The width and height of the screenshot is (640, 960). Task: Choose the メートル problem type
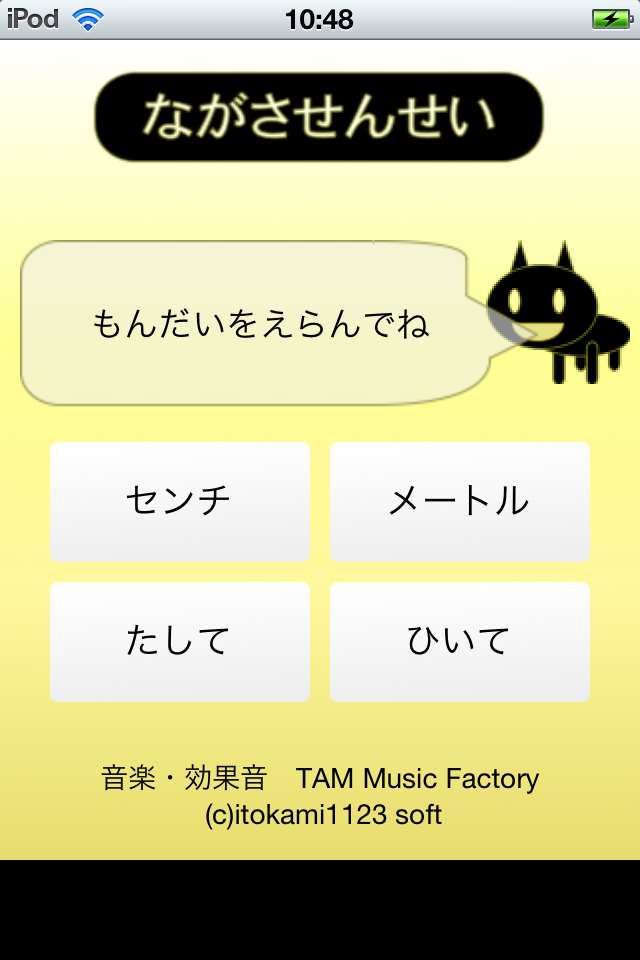(x=459, y=501)
